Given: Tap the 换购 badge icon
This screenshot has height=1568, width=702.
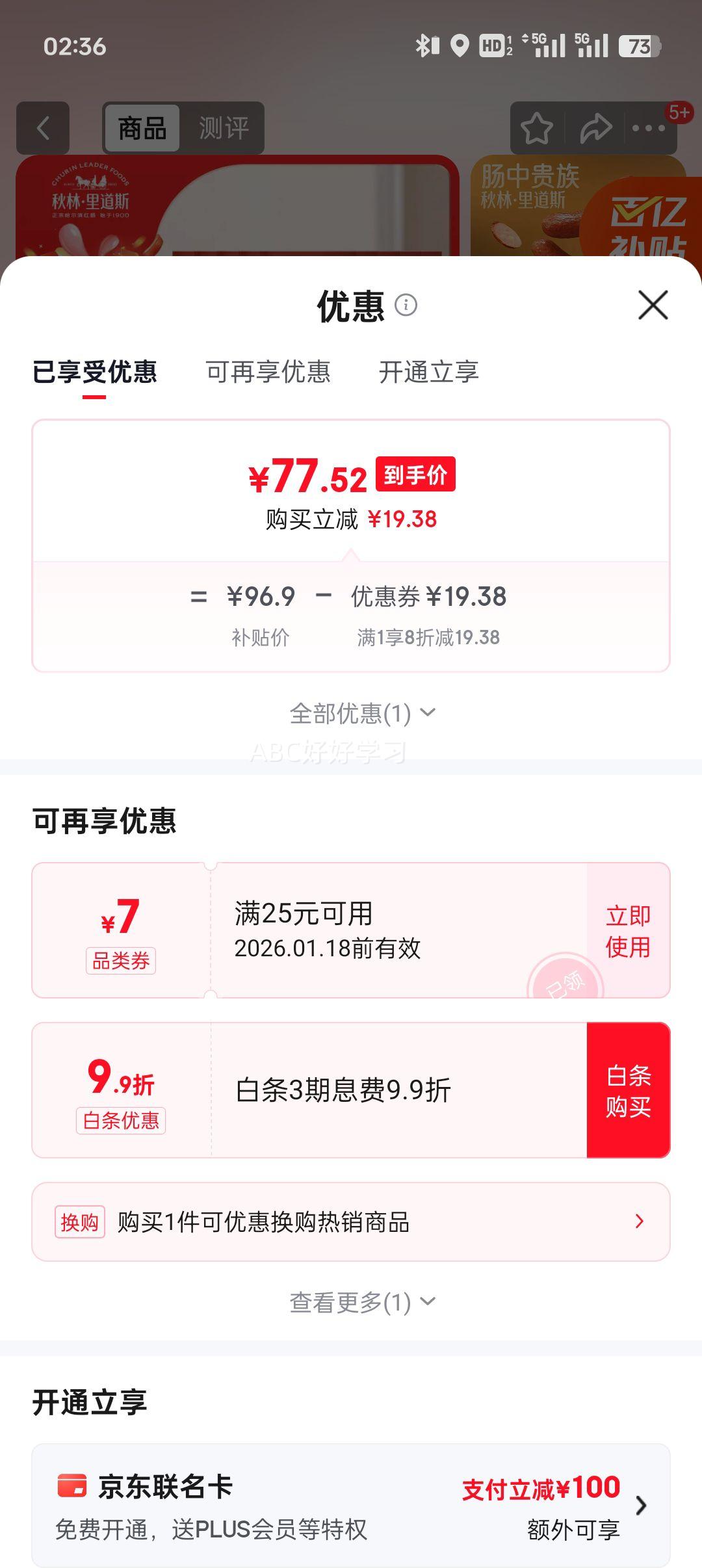Looking at the screenshot, I should click(x=79, y=1221).
